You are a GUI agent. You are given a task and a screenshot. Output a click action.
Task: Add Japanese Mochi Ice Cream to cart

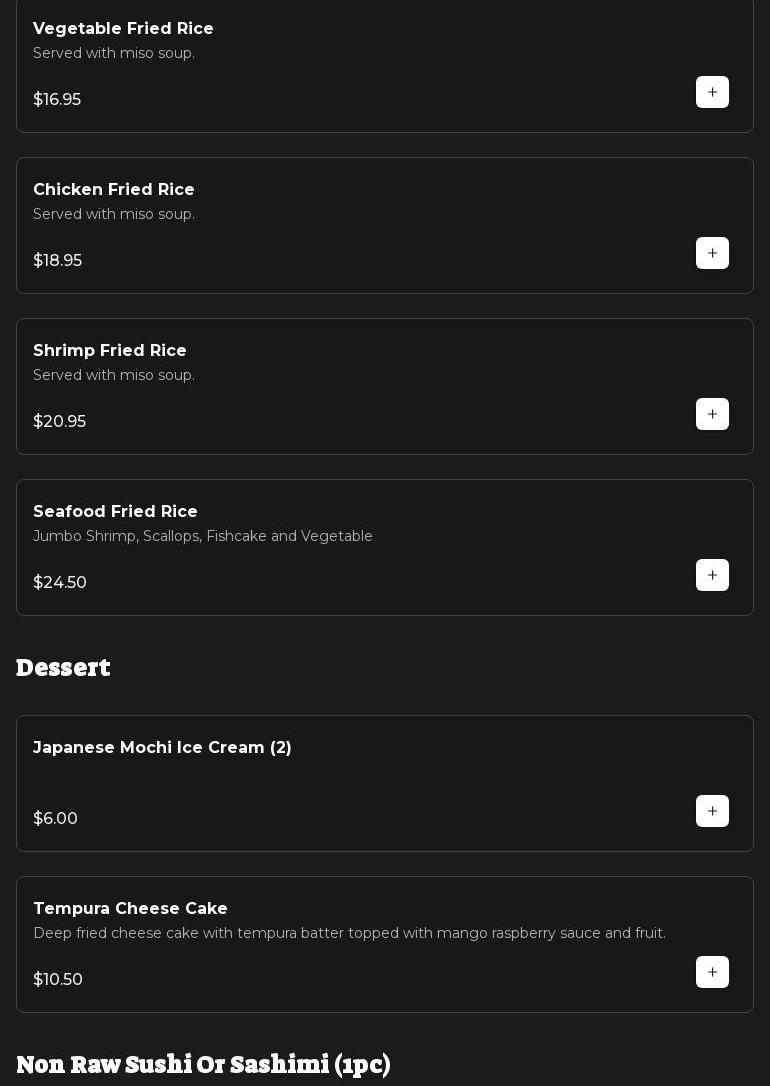coord(712,811)
